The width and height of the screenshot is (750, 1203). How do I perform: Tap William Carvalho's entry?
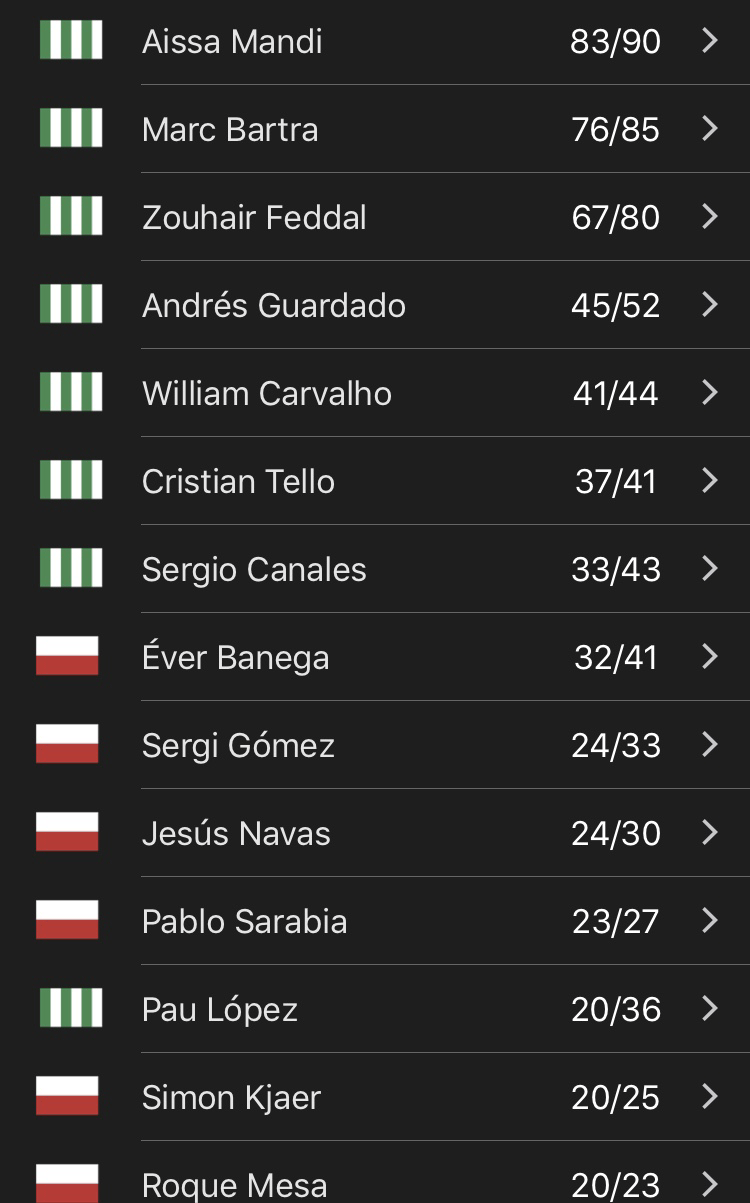(x=375, y=393)
